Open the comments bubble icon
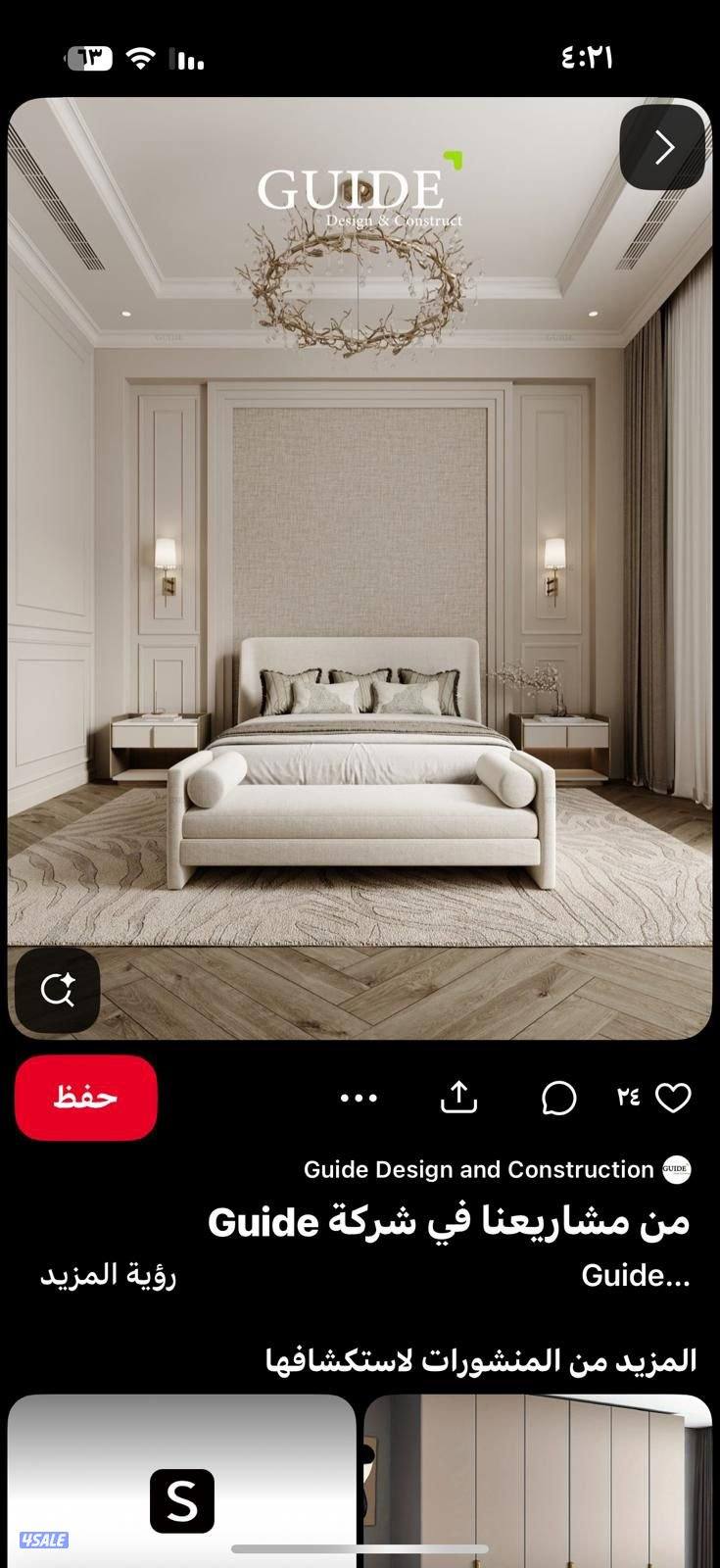Screen dimensions: 720x1568 click(558, 1100)
